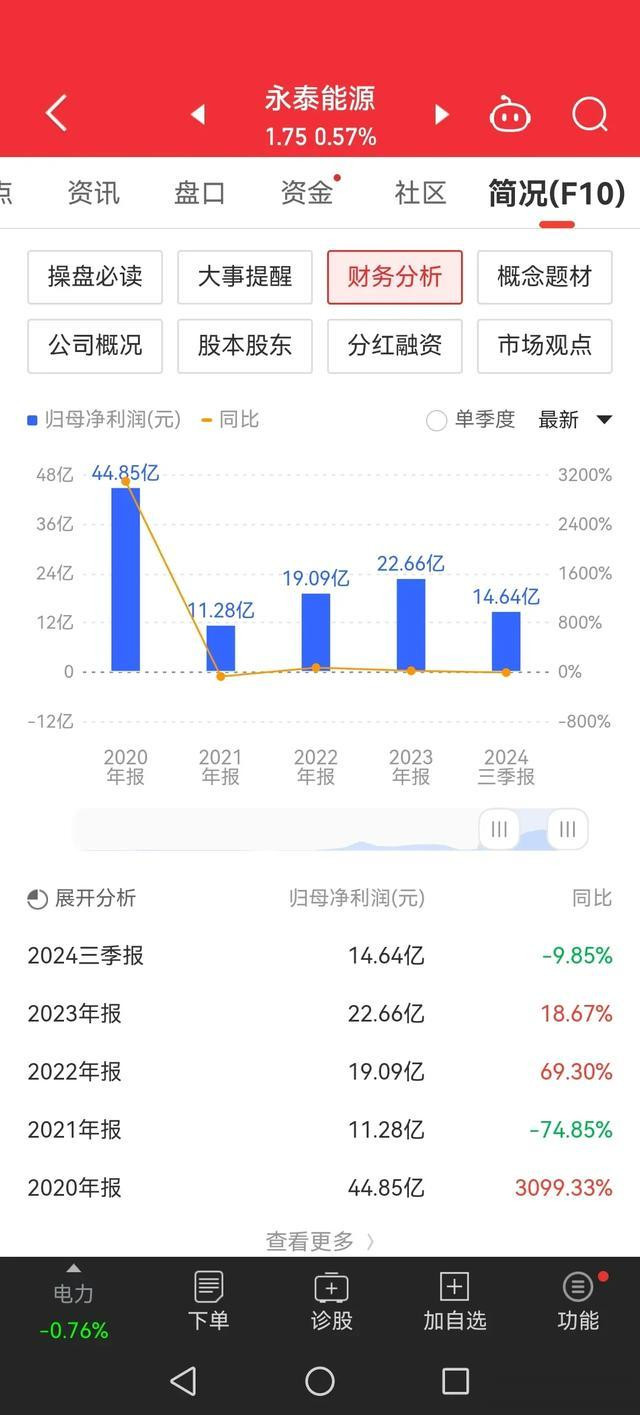Select the 单季度 radio option

(x=437, y=421)
